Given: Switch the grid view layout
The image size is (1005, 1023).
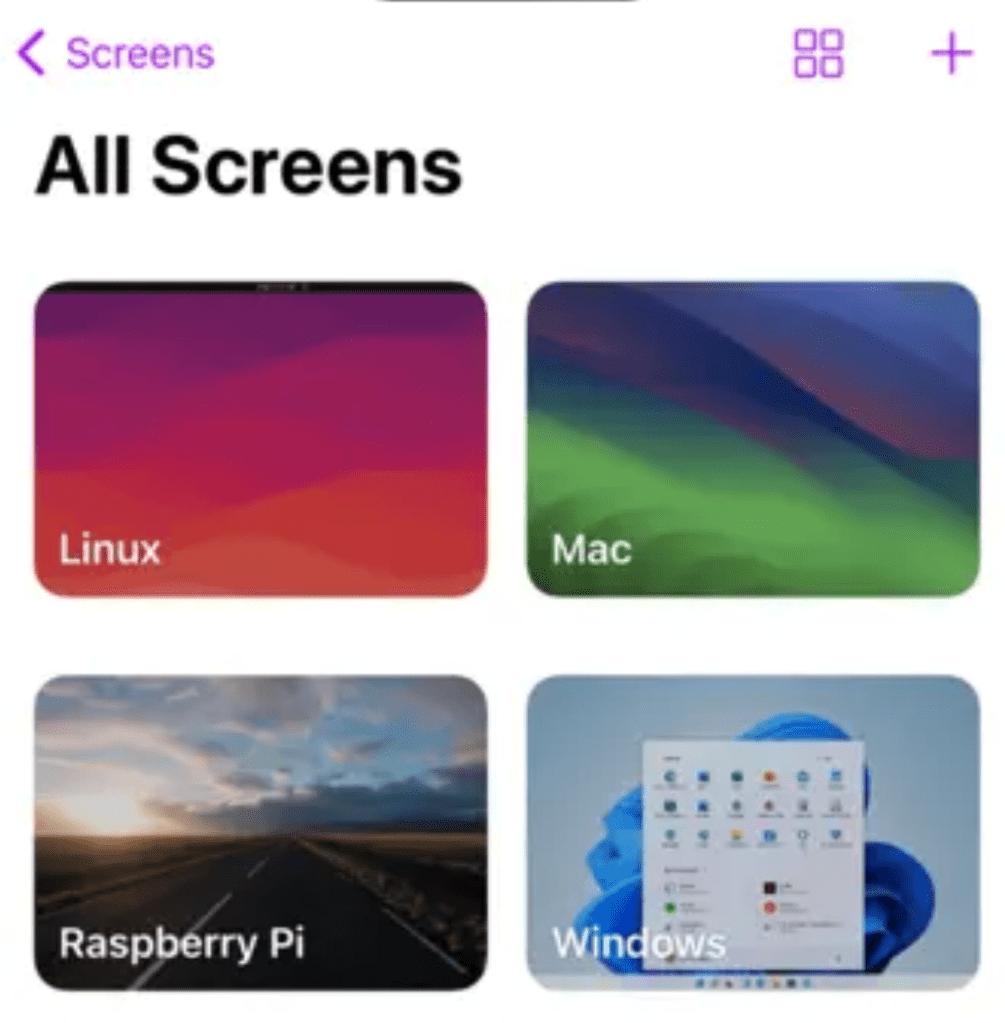Looking at the screenshot, I should coord(817,53).
